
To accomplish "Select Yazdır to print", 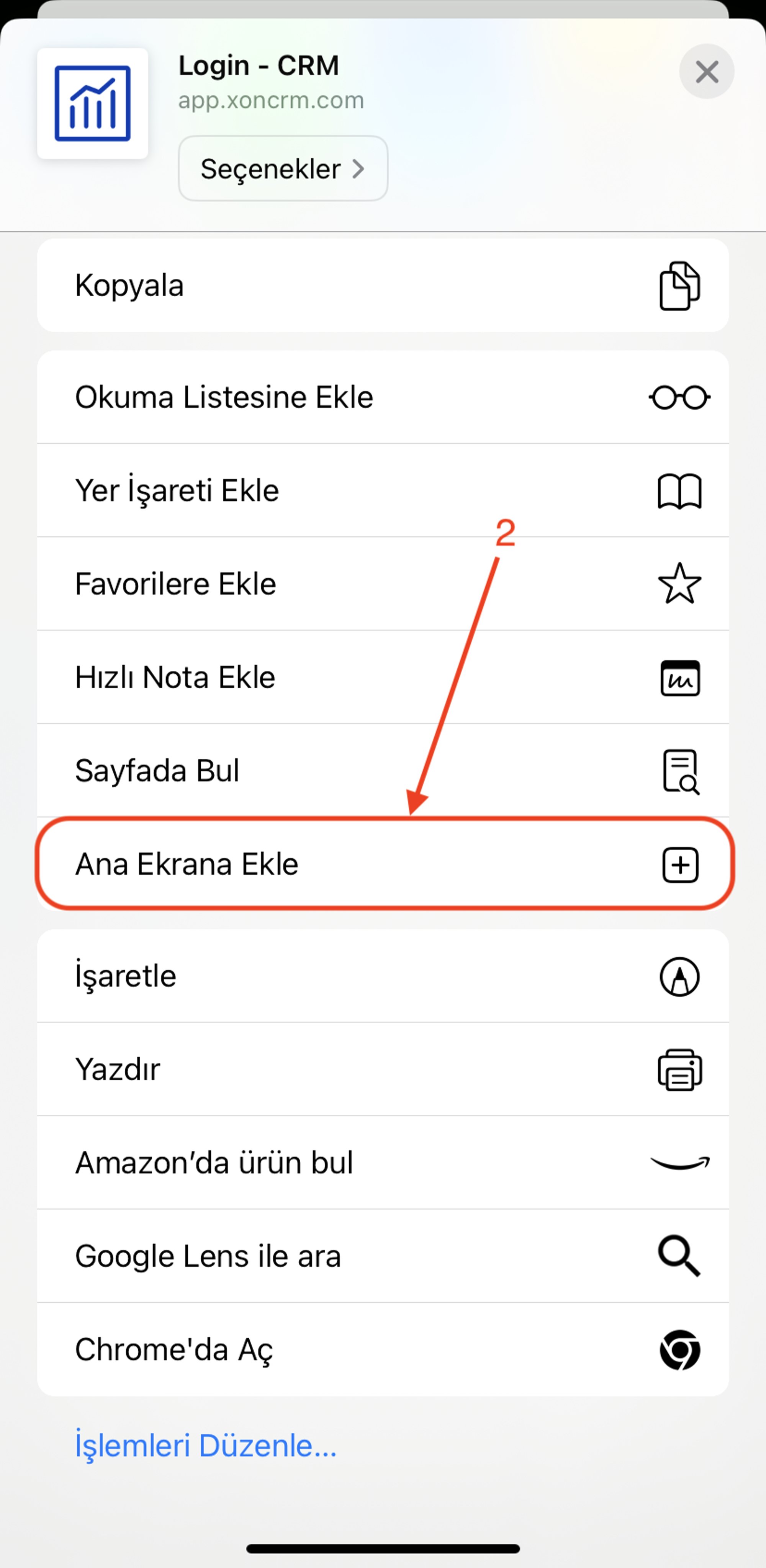I will (x=382, y=1070).
